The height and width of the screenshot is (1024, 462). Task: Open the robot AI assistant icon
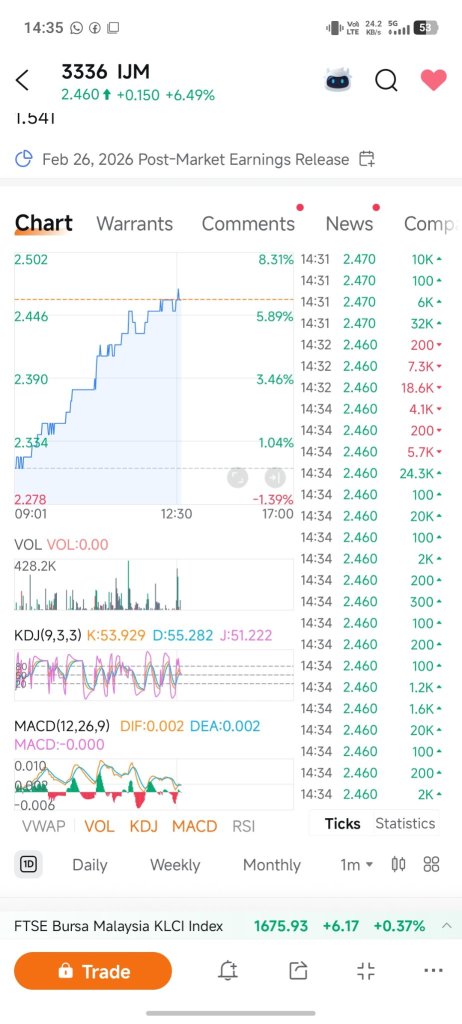338,80
